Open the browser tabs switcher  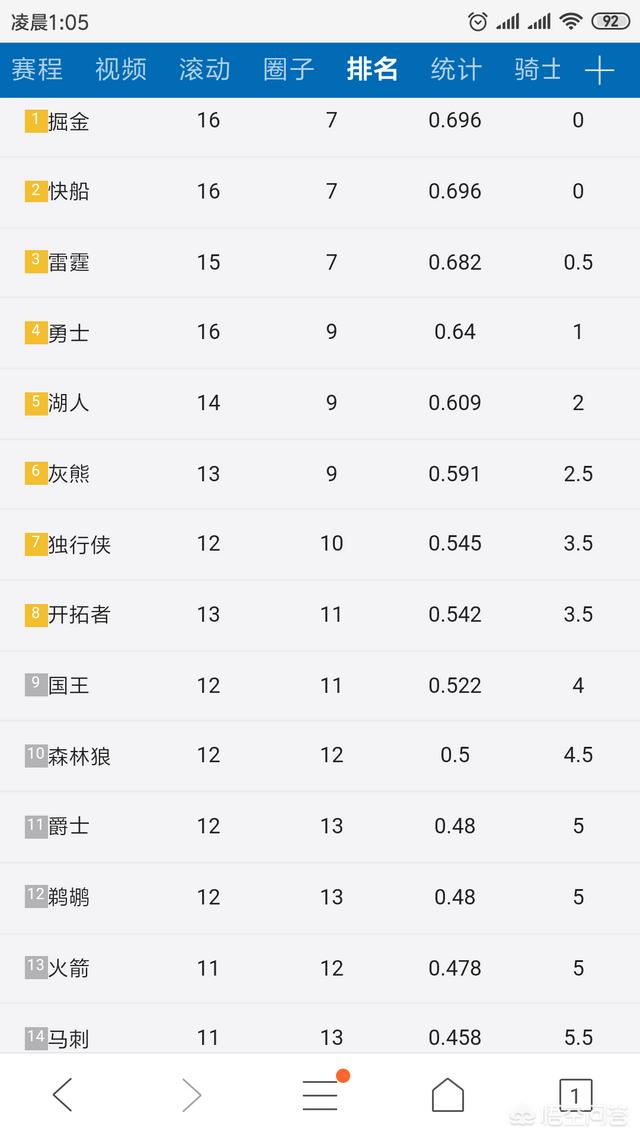(575, 1095)
